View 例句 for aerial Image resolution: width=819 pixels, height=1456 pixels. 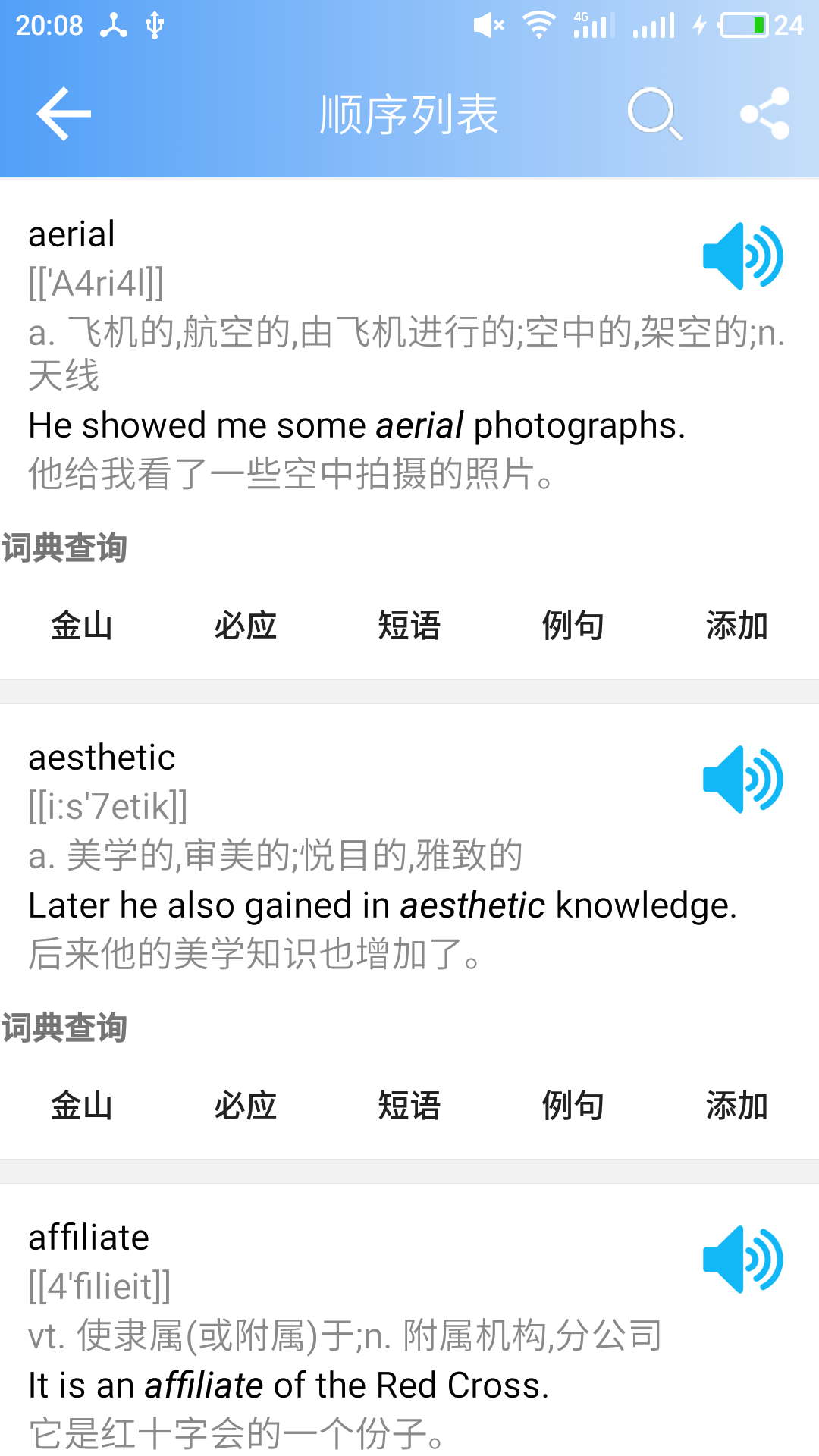[573, 626]
